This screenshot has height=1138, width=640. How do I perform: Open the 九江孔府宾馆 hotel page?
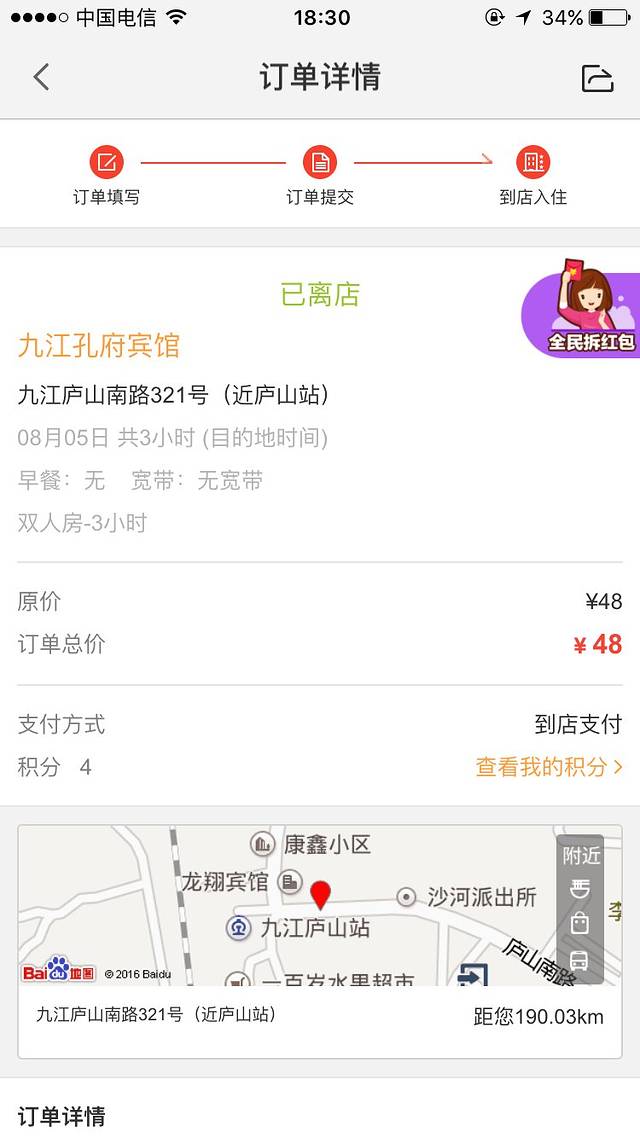[x=99, y=346]
